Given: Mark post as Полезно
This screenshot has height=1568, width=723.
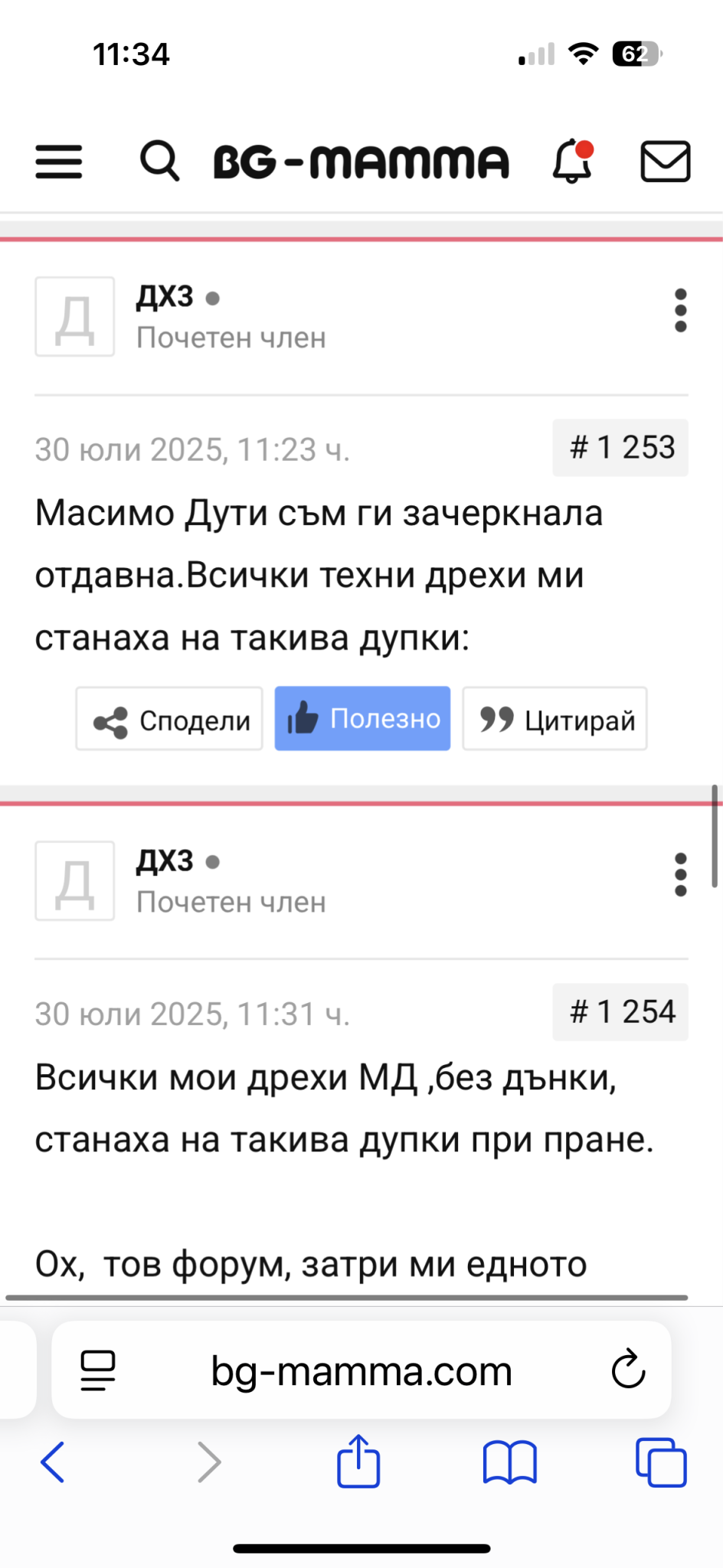Looking at the screenshot, I should coord(362,719).
